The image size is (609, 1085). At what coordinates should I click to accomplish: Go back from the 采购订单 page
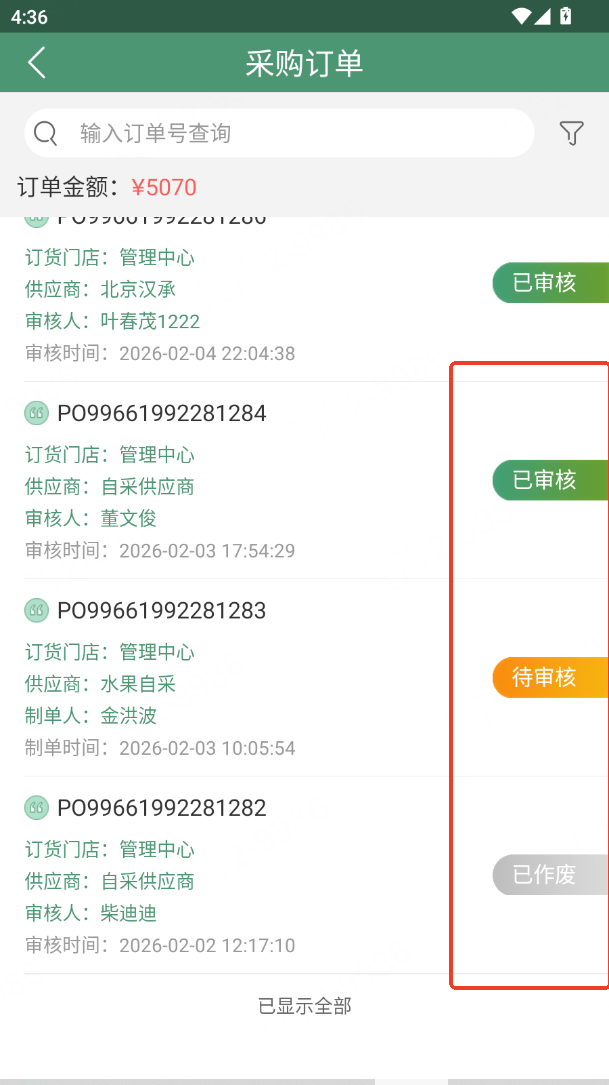point(37,62)
